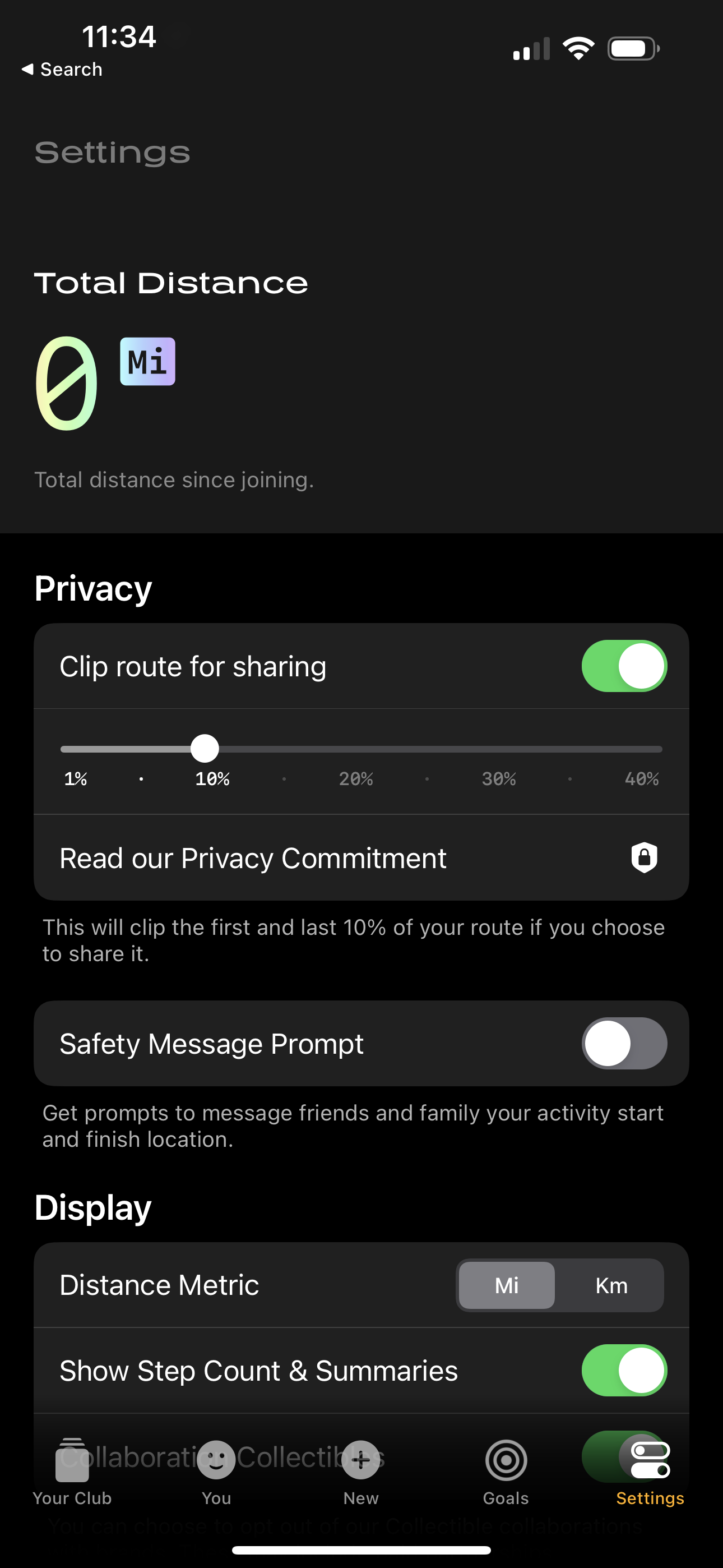
Task: Click the cellular signal indicator
Action: 530,49
